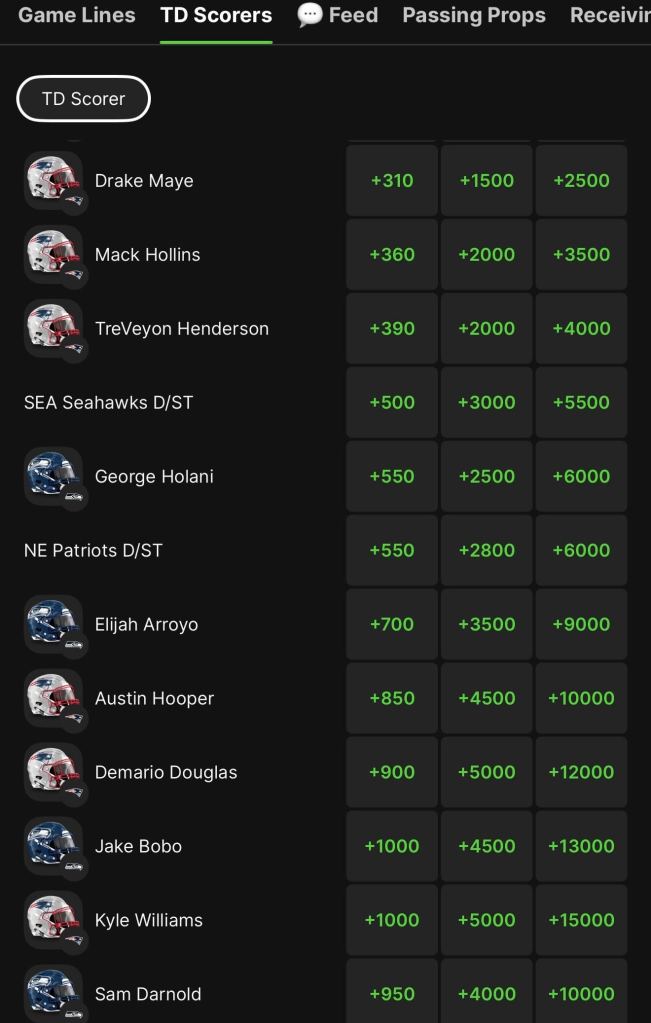Choose Elijah Arroyo's +700 odds
Viewport: 651px width, 1023px height.
(x=392, y=624)
